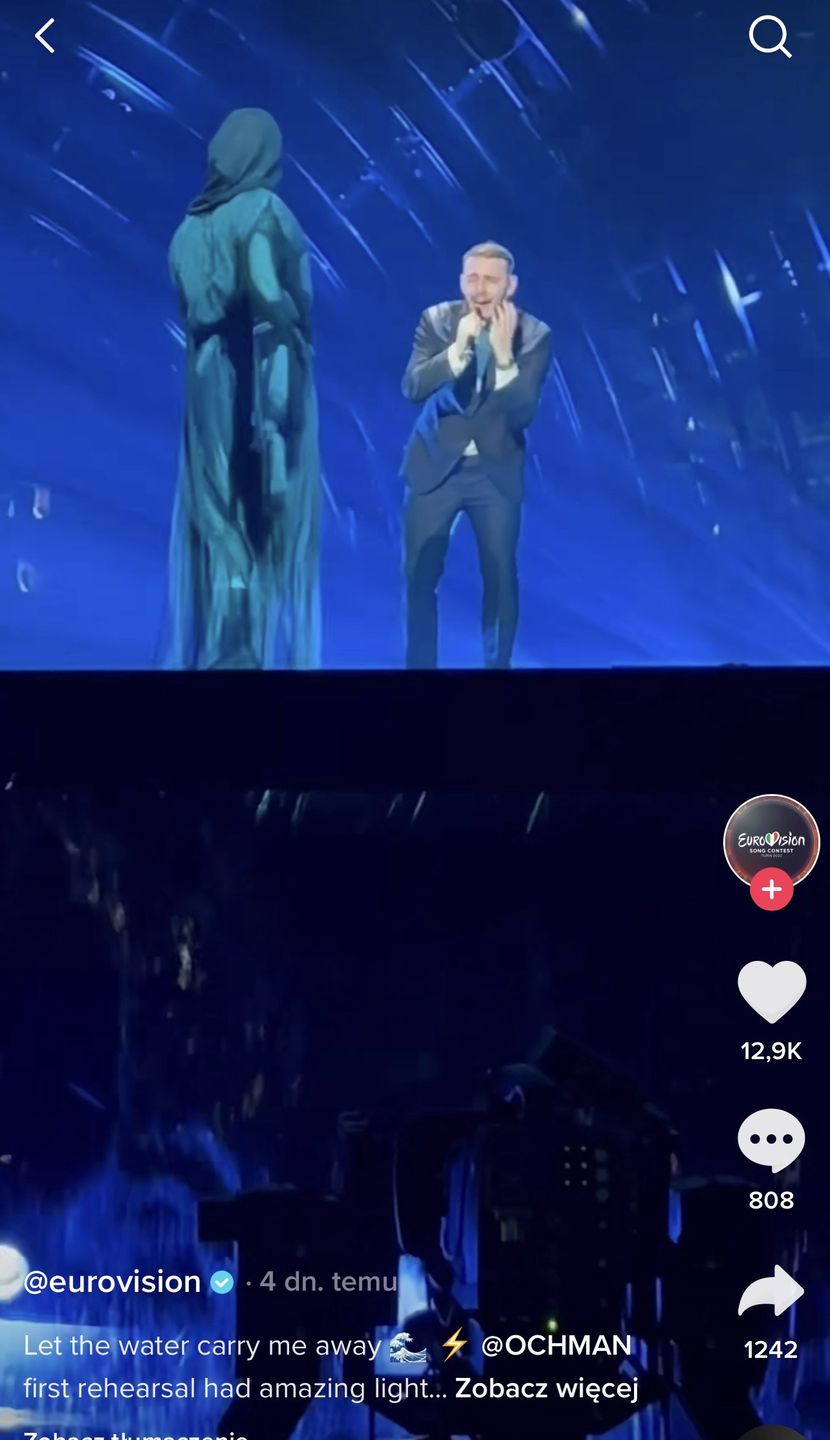Open the comments on this video
Image resolution: width=830 pixels, height=1440 pixels.
pos(771,1140)
